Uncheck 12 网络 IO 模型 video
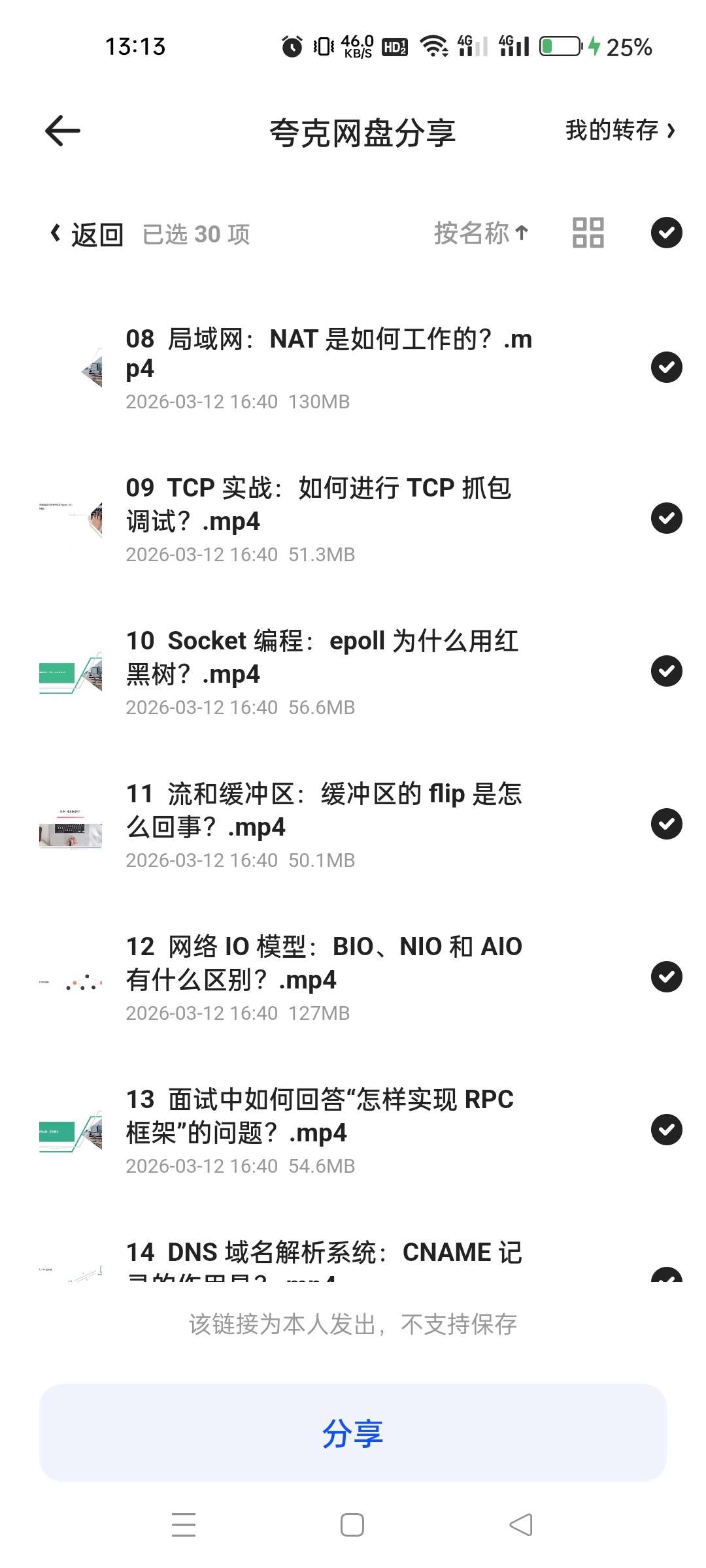Viewport: 706px width, 1568px height. 667,977
